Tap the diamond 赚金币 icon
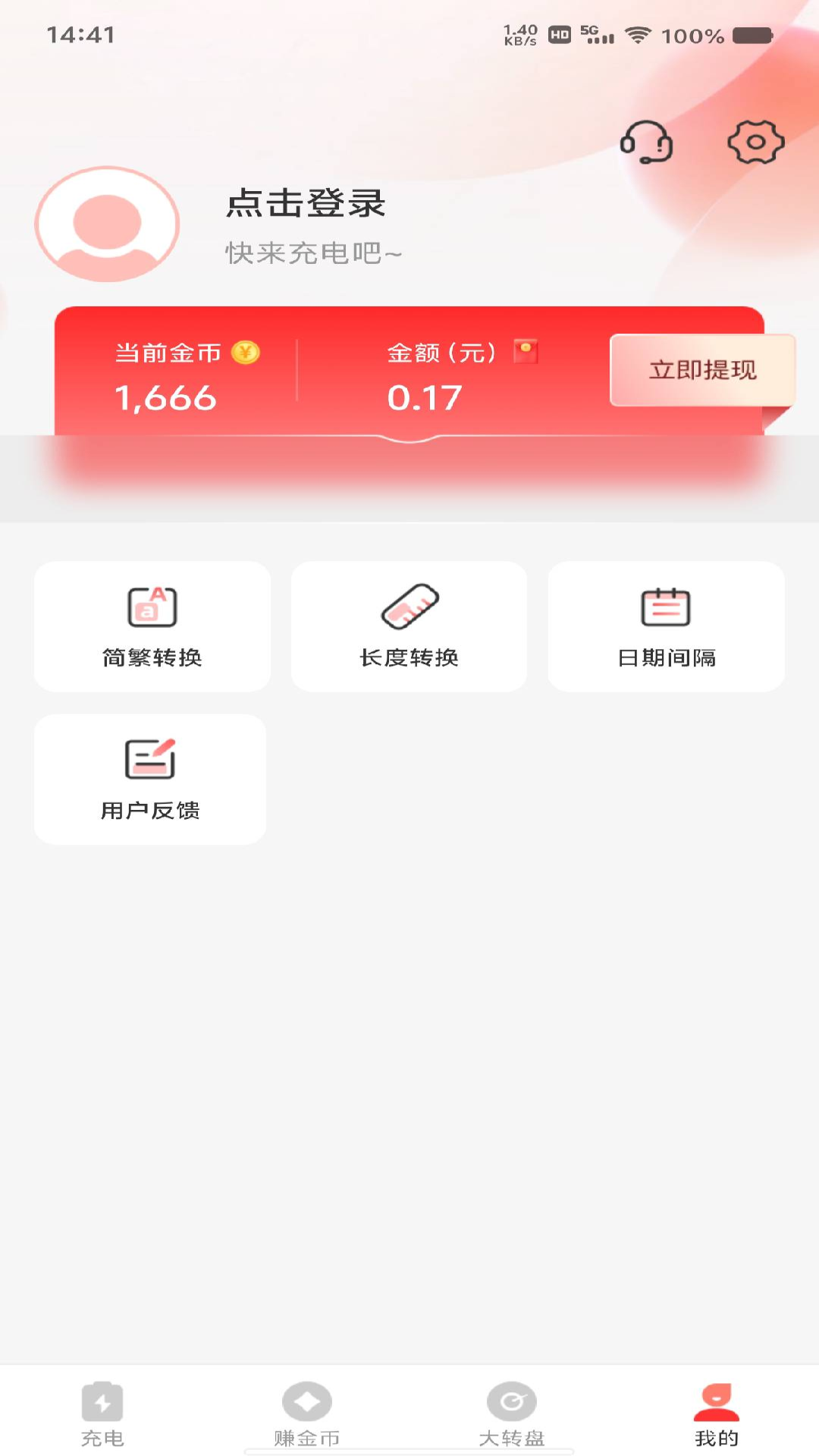 click(x=306, y=1398)
